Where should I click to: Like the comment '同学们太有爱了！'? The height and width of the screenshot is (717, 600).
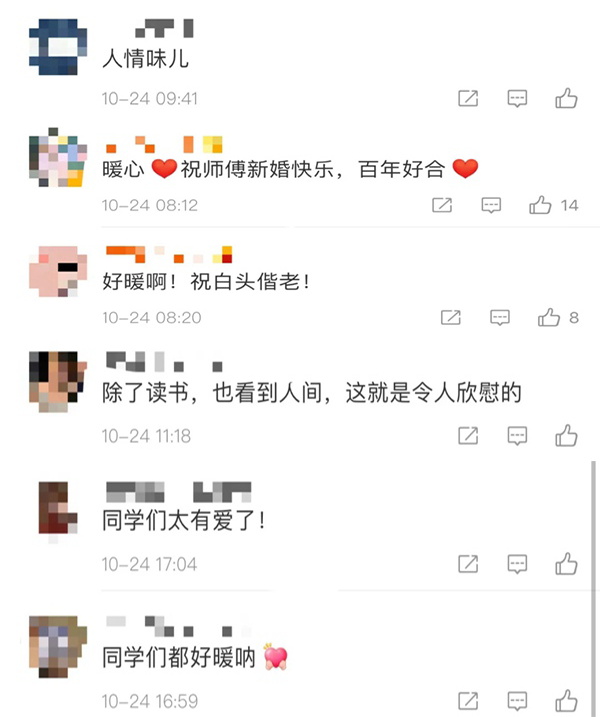click(566, 564)
